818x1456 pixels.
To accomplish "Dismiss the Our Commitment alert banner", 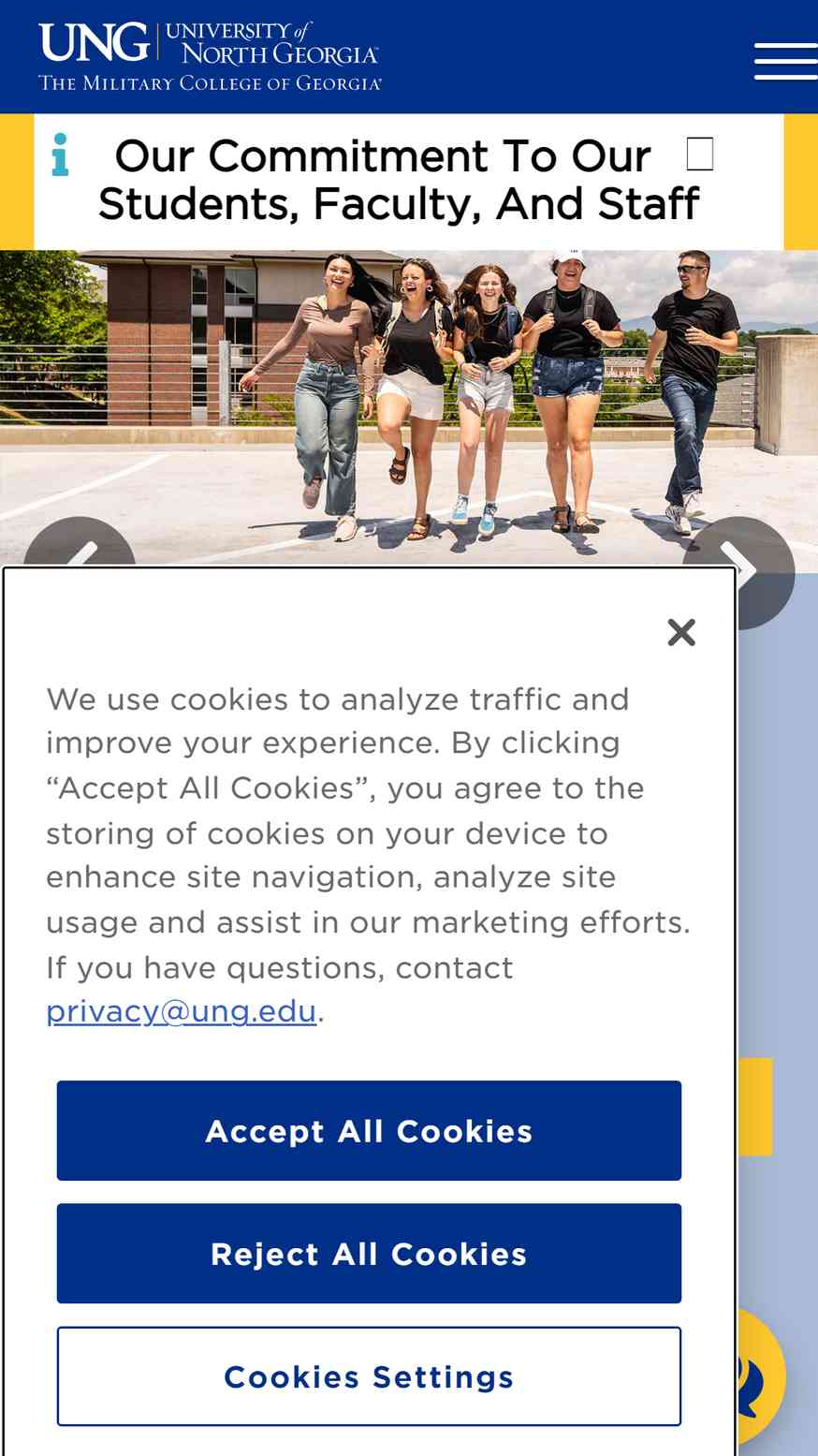I will (x=700, y=154).
